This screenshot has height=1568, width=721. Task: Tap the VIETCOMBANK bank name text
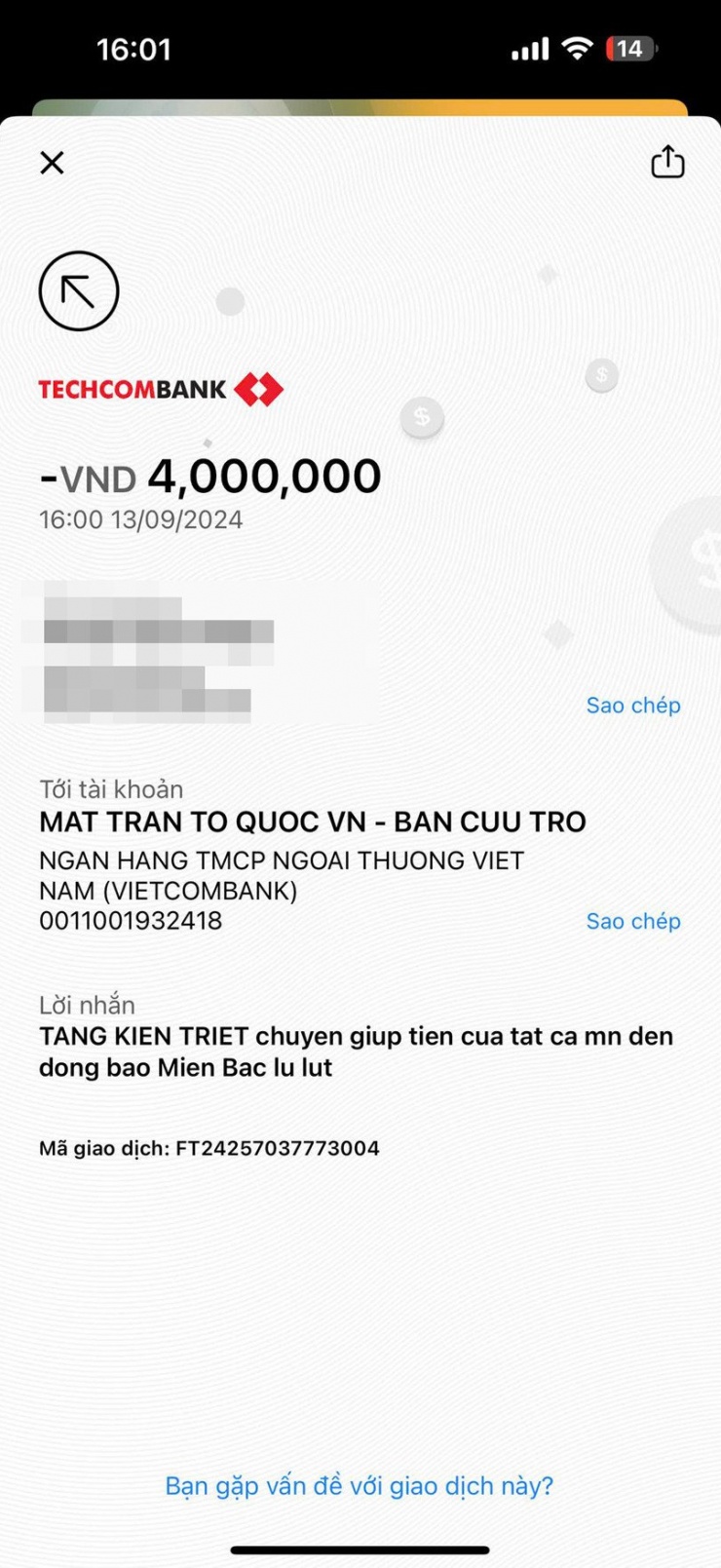point(281,875)
